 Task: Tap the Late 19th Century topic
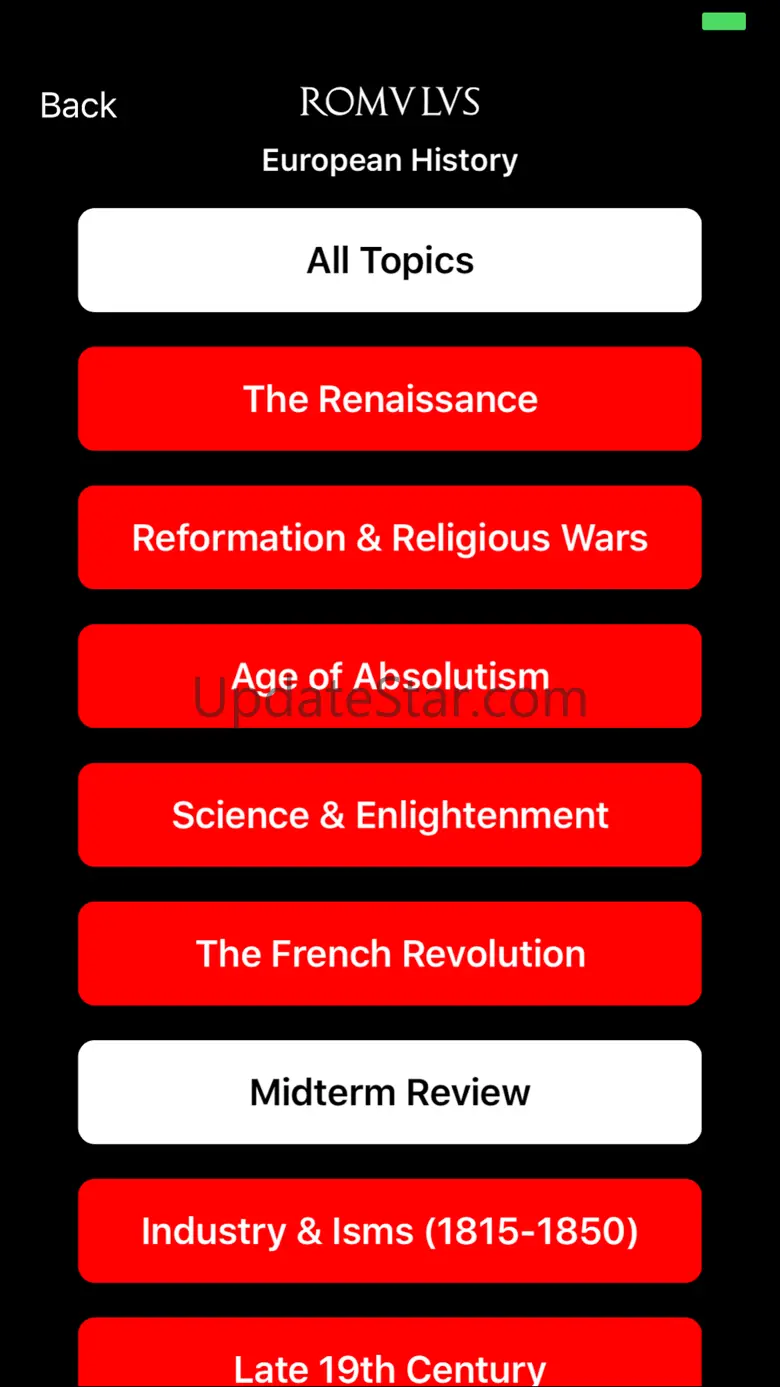(390, 1358)
